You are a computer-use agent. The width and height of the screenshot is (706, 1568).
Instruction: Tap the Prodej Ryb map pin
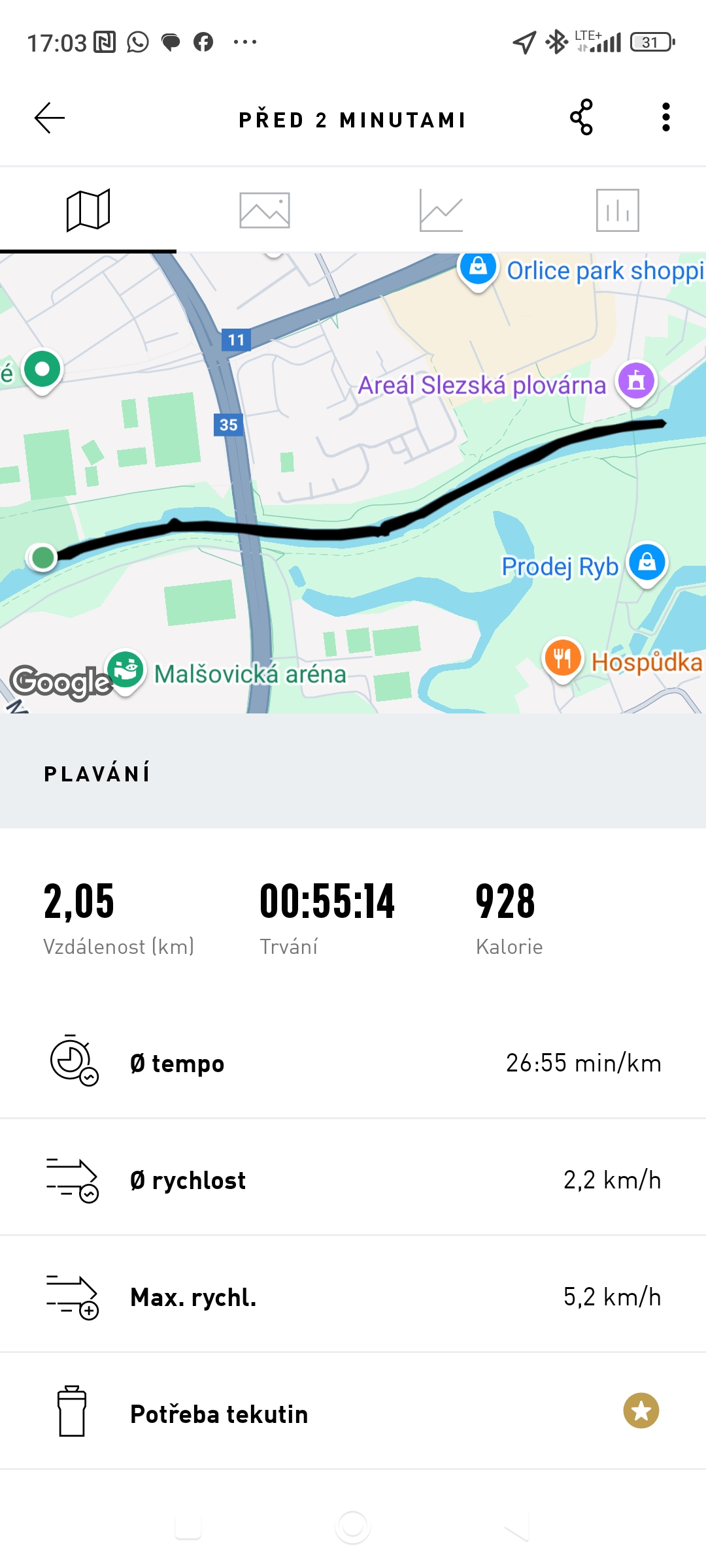point(647,563)
